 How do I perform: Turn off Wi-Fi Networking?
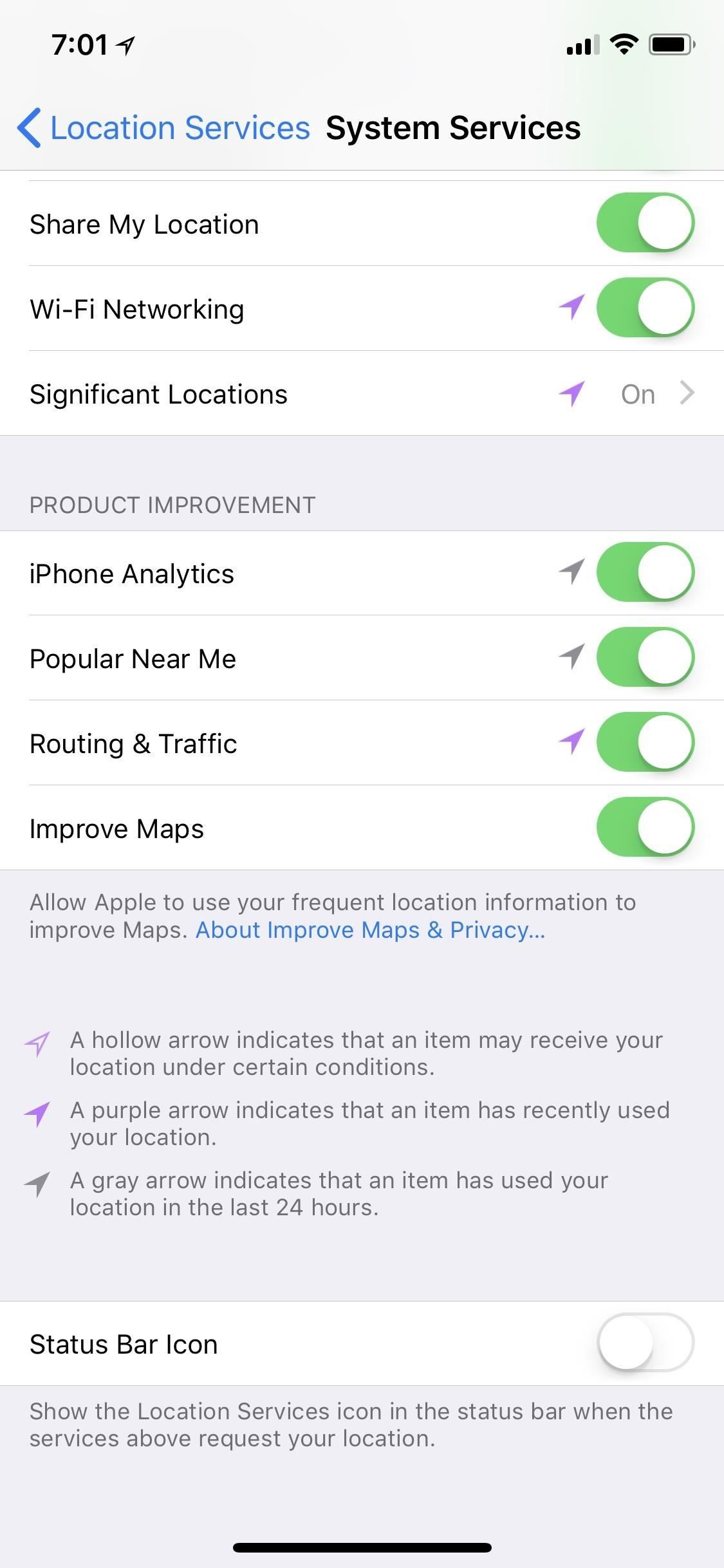pos(645,308)
